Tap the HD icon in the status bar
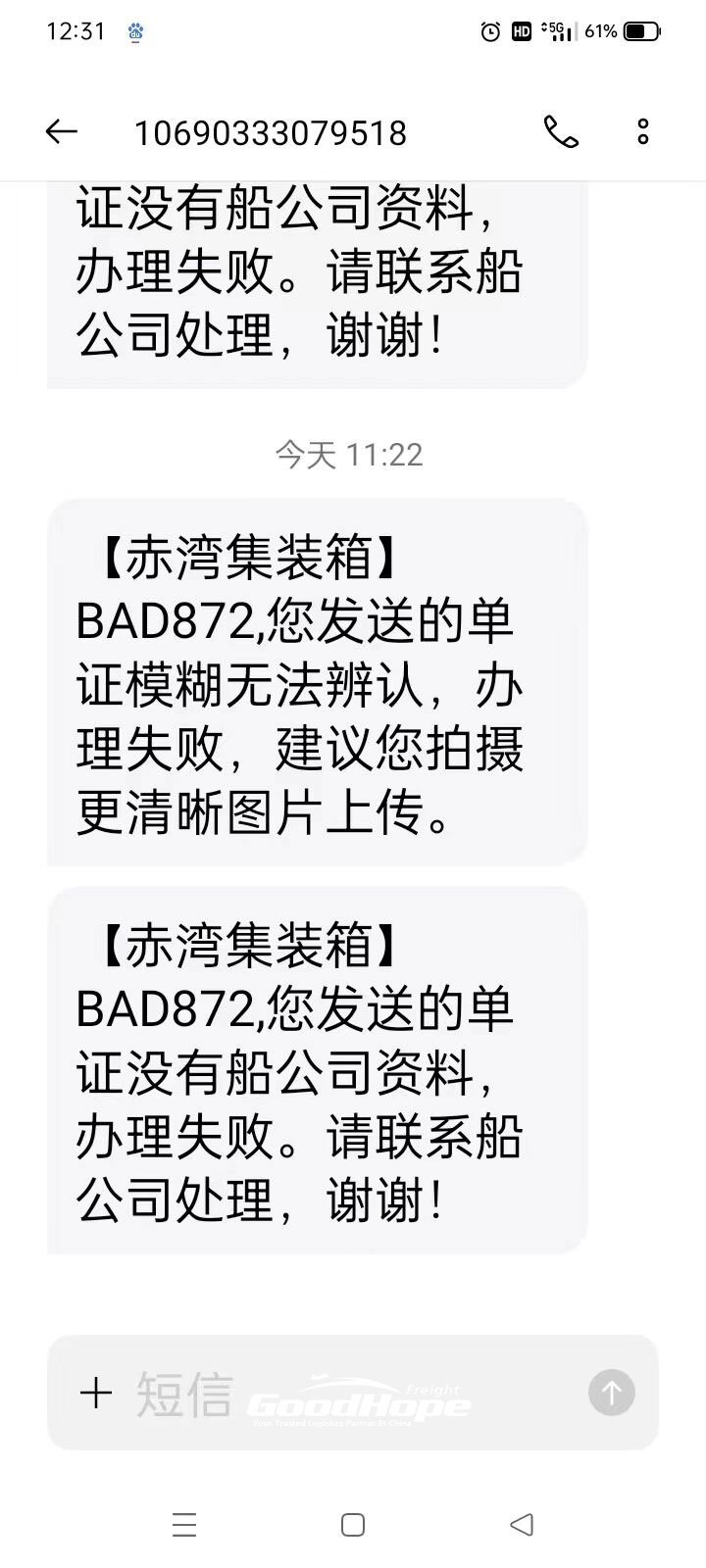The image size is (706, 1568). tap(521, 31)
